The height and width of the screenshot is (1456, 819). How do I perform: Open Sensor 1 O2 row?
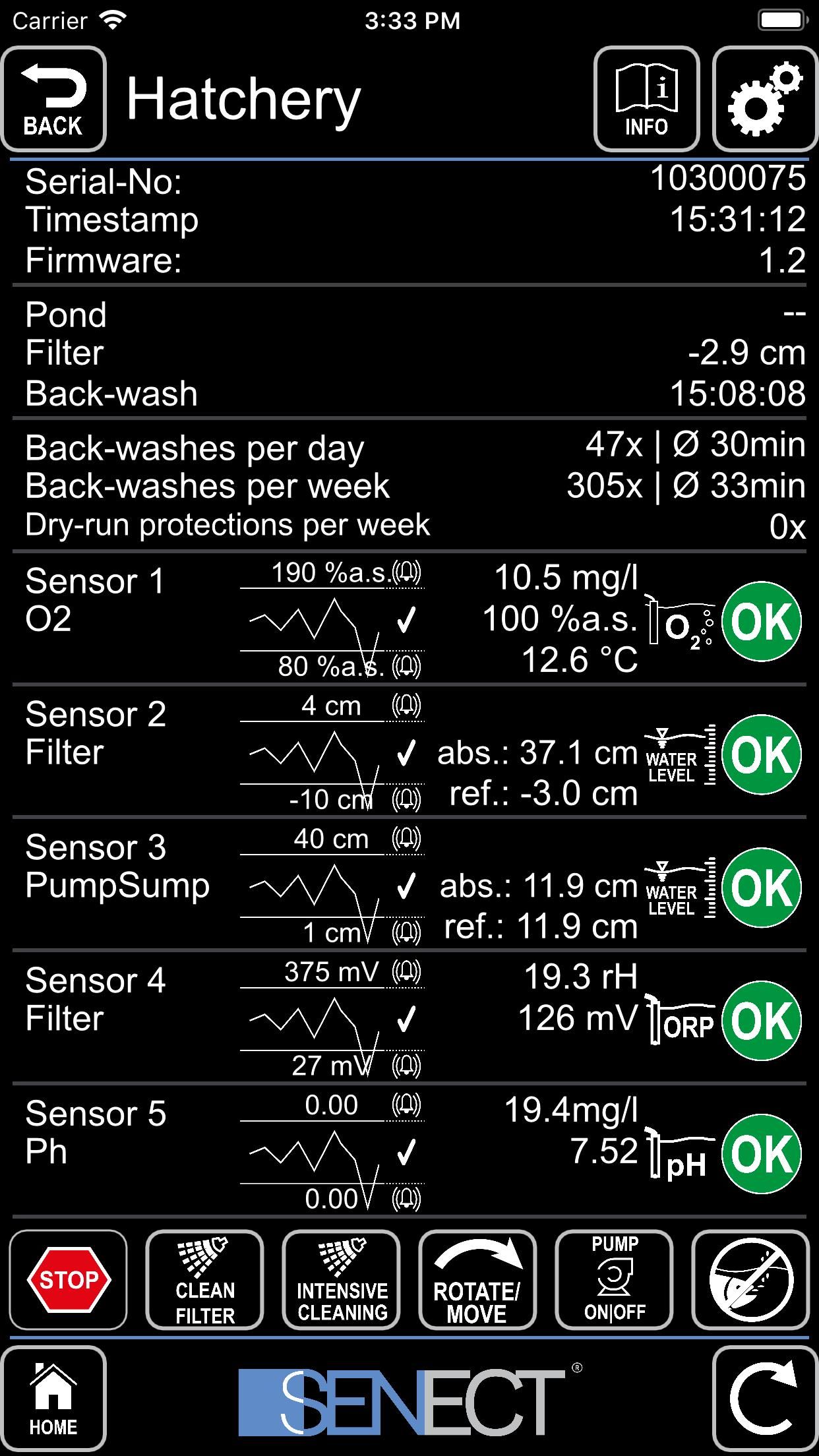[409, 619]
